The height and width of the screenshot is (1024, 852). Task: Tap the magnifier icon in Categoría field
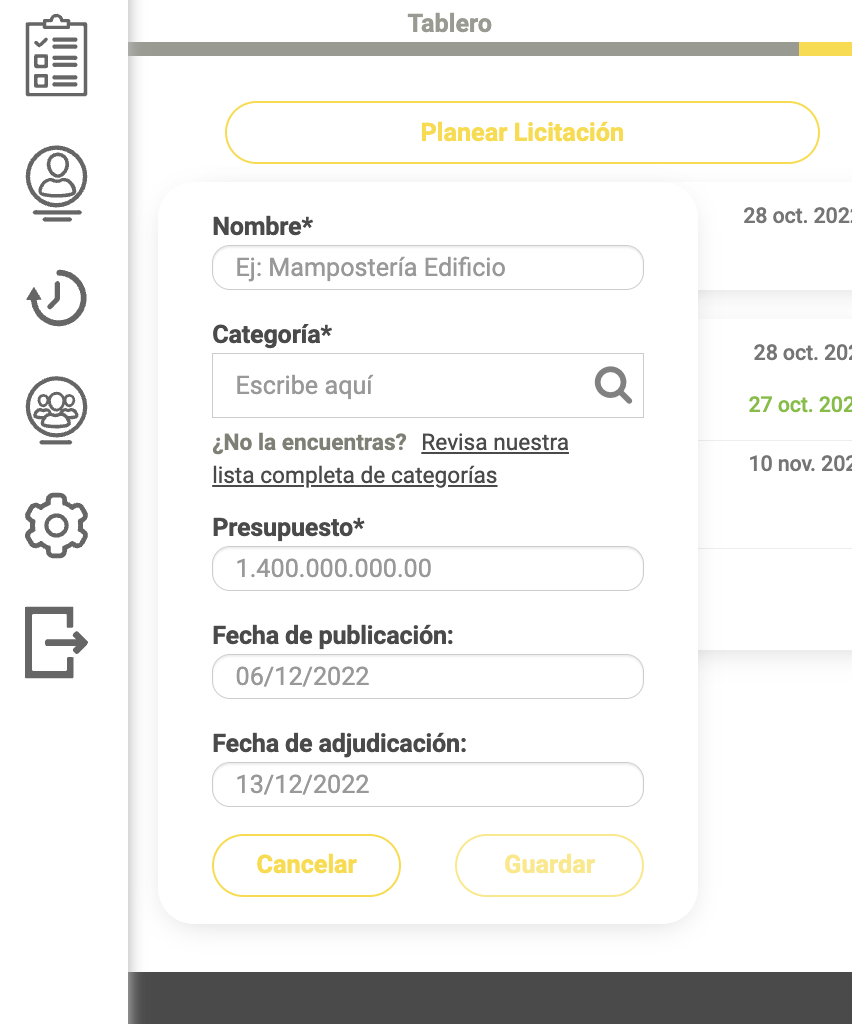(x=613, y=384)
